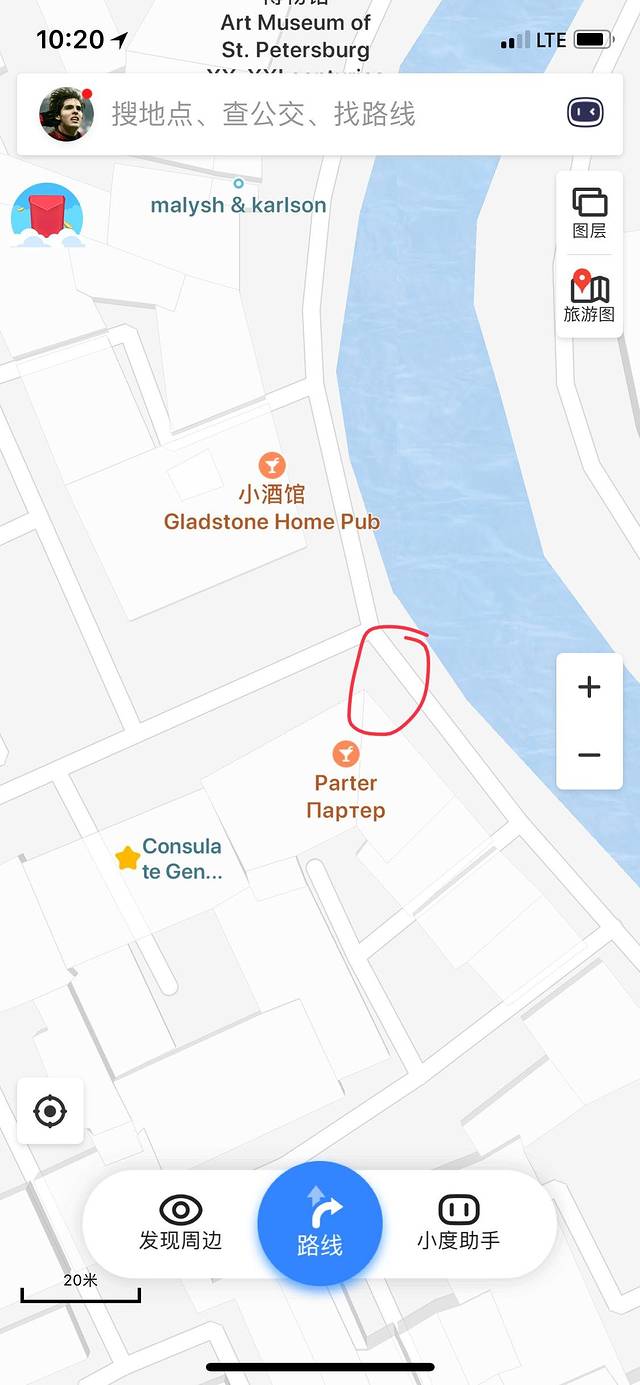Screen dimensions: 640x1385
Task: Open the starred Consulate General place
Action: click(127, 858)
